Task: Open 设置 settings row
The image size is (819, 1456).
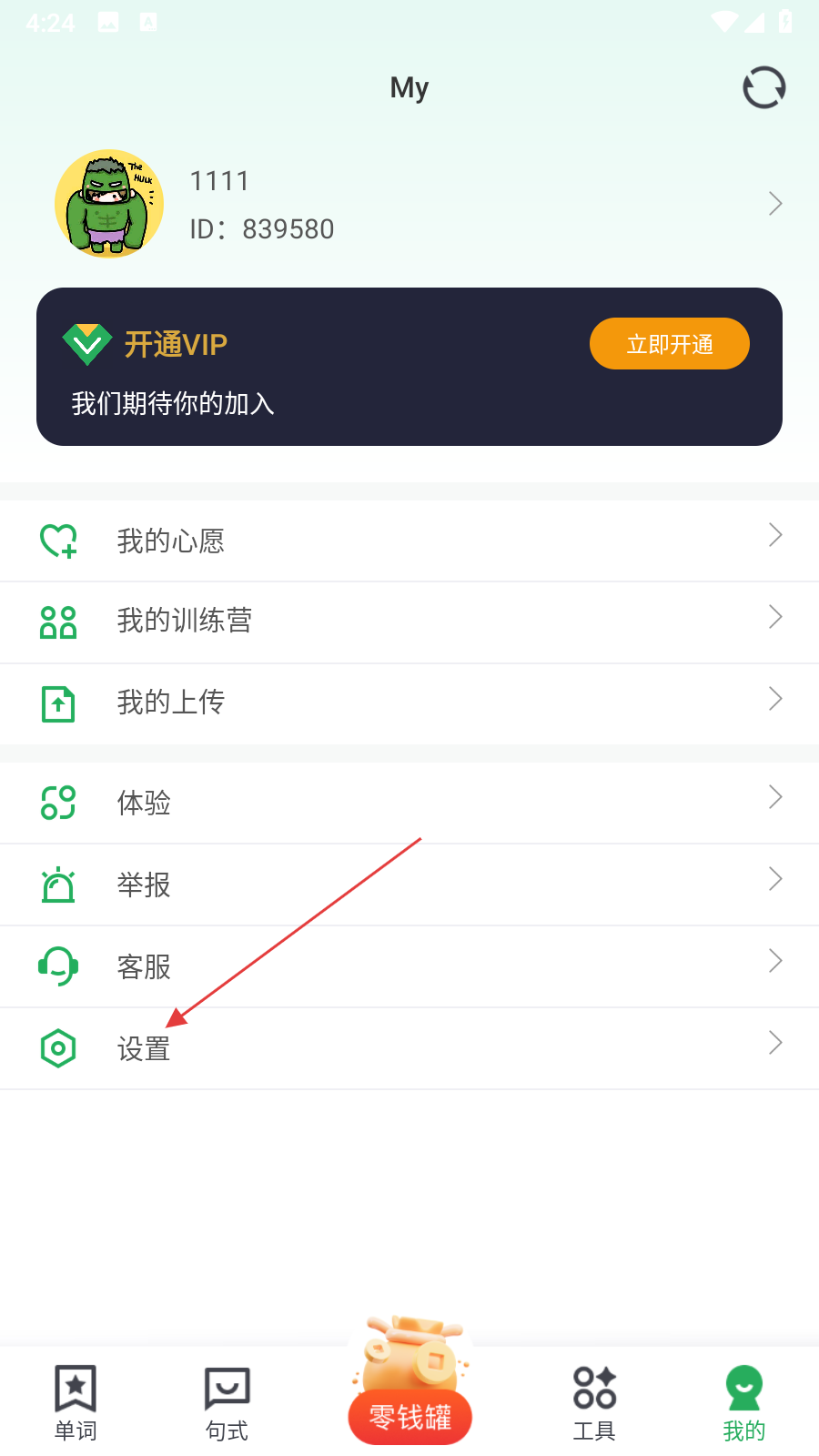Action: [x=409, y=1048]
